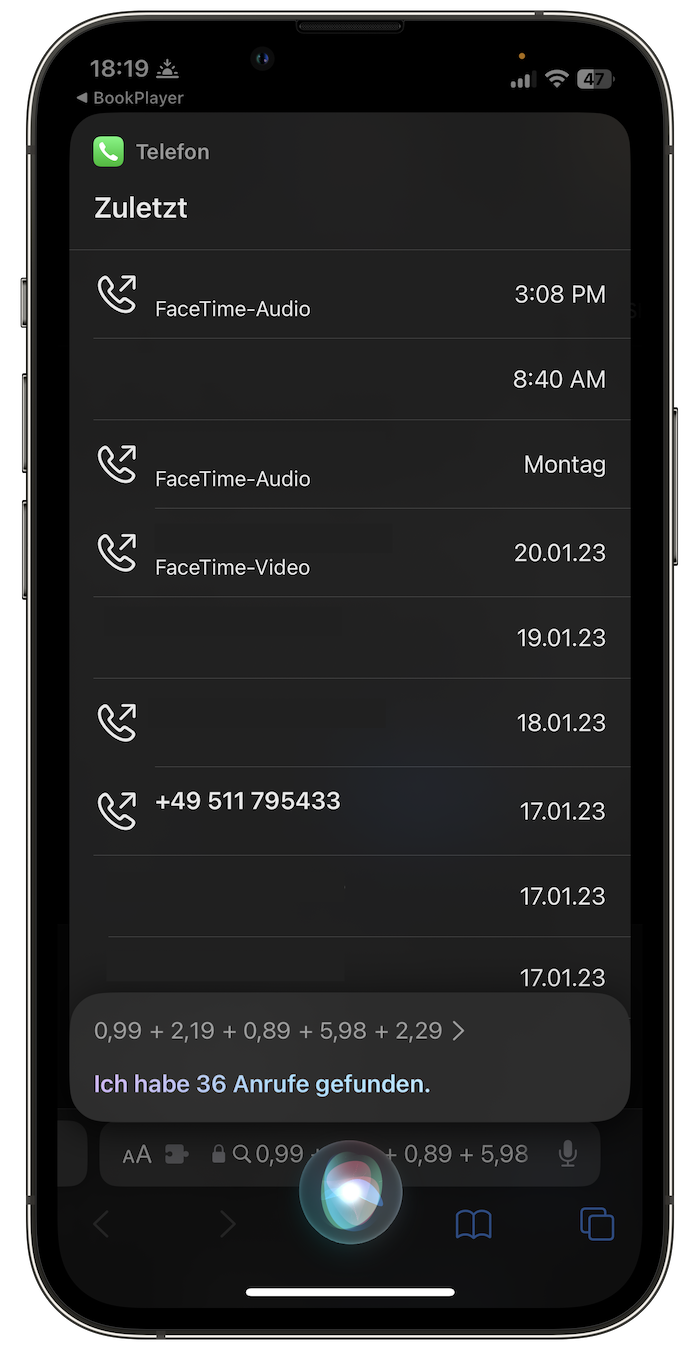This screenshot has height=1350, width=700.
Task: Open Safari bookmarks book icon
Action: tap(473, 1224)
